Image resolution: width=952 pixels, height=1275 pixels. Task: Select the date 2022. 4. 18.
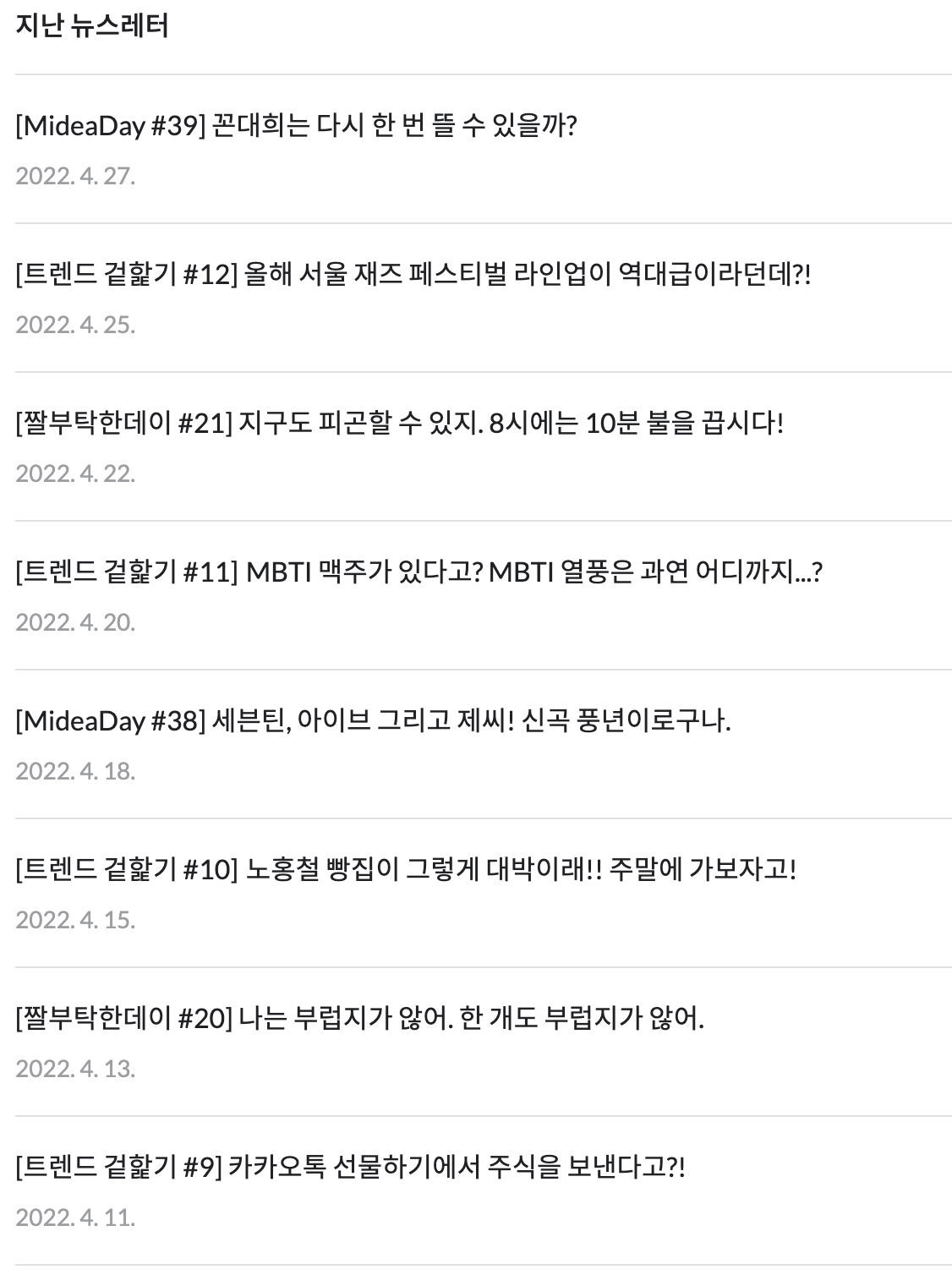76,769
